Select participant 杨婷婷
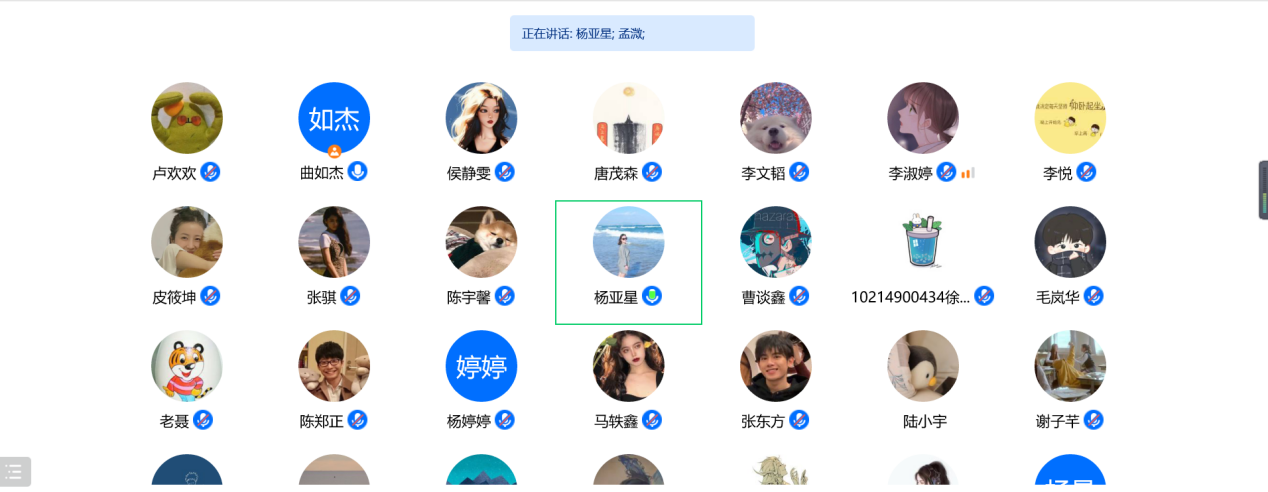Image resolution: width=1268 pixels, height=492 pixels. (481, 366)
